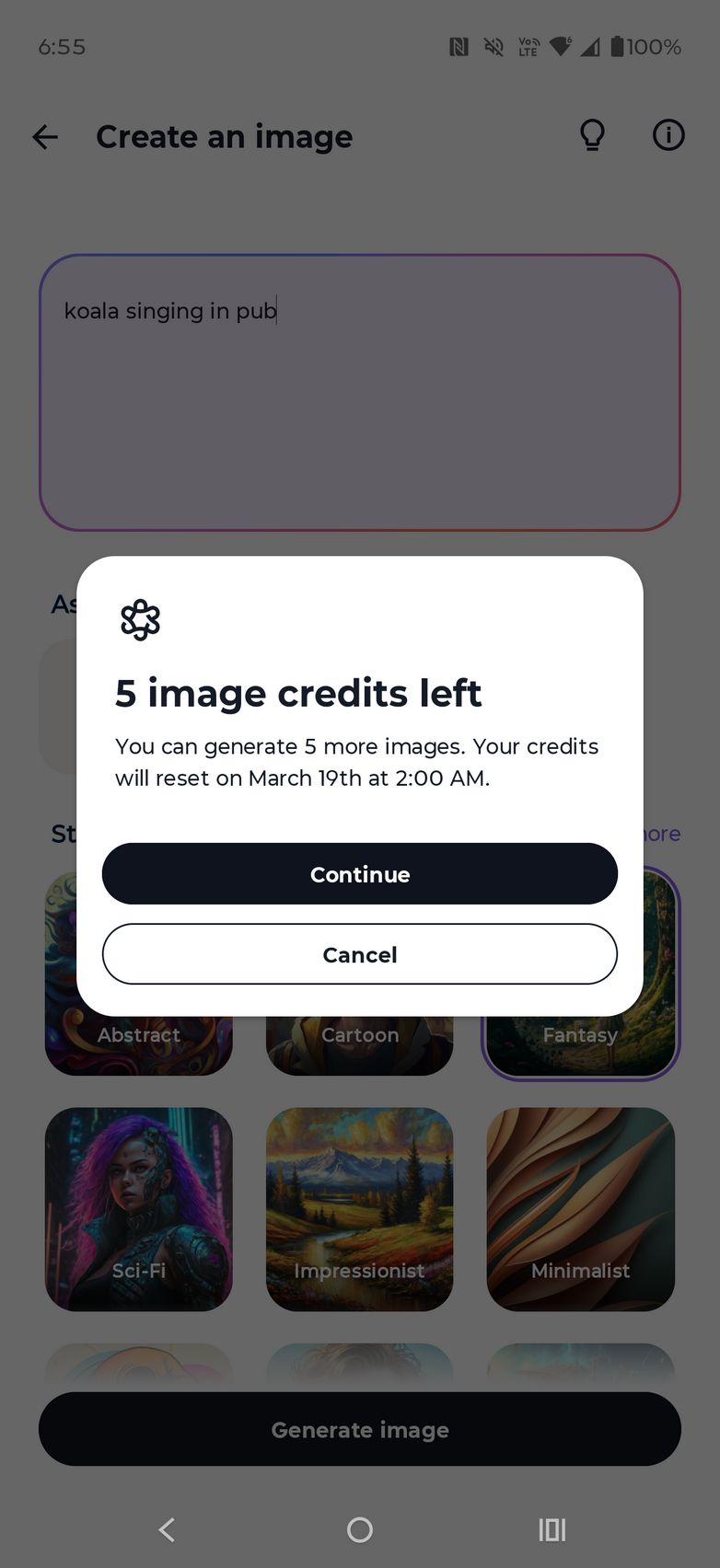Cancel the image credits dialog
This screenshot has width=720, height=1568.
coord(359,954)
